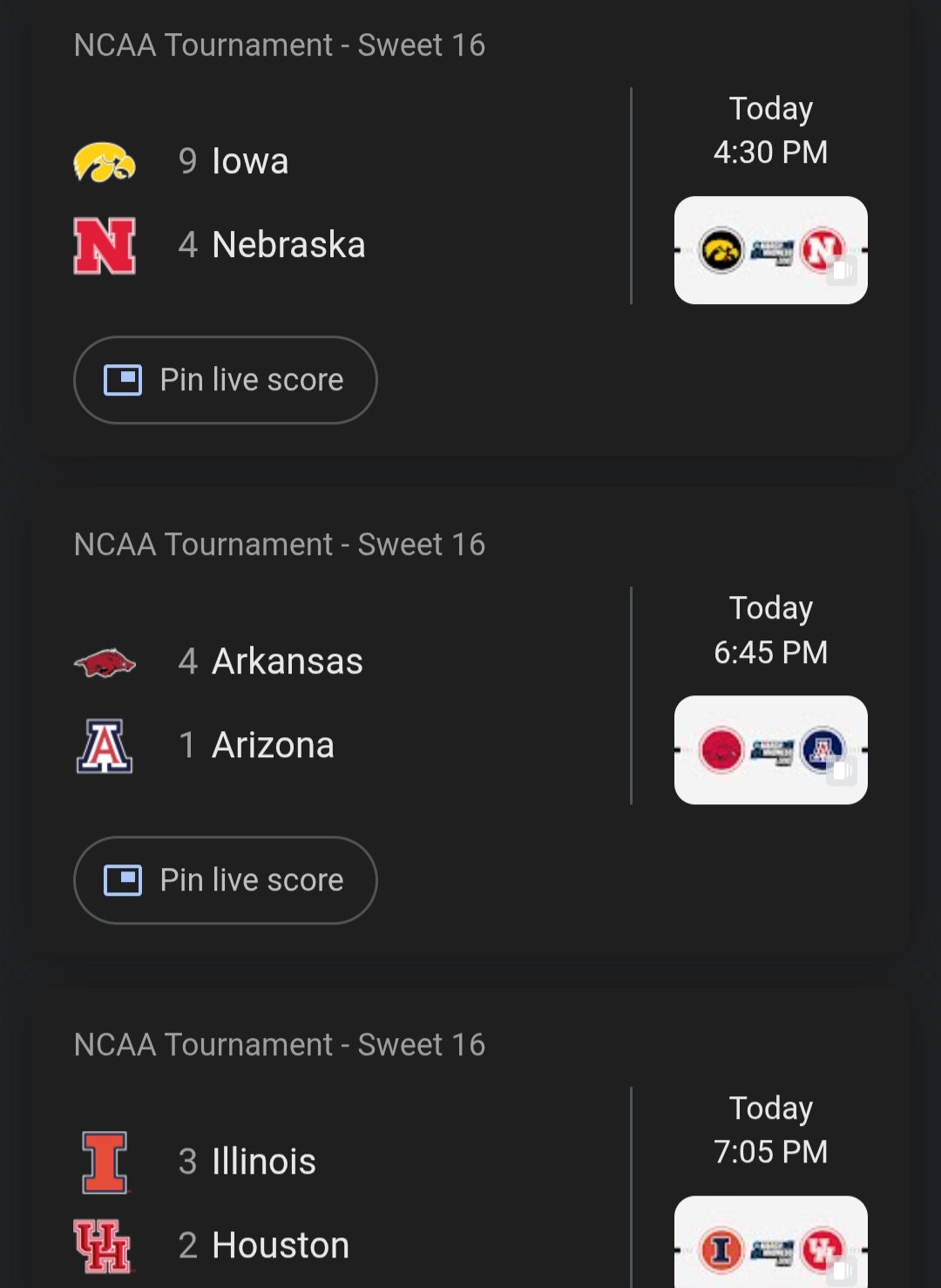Open the Arkansas vs Arizona game preview thumbnail
Screen dimensions: 941x1288
[x=770, y=750]
